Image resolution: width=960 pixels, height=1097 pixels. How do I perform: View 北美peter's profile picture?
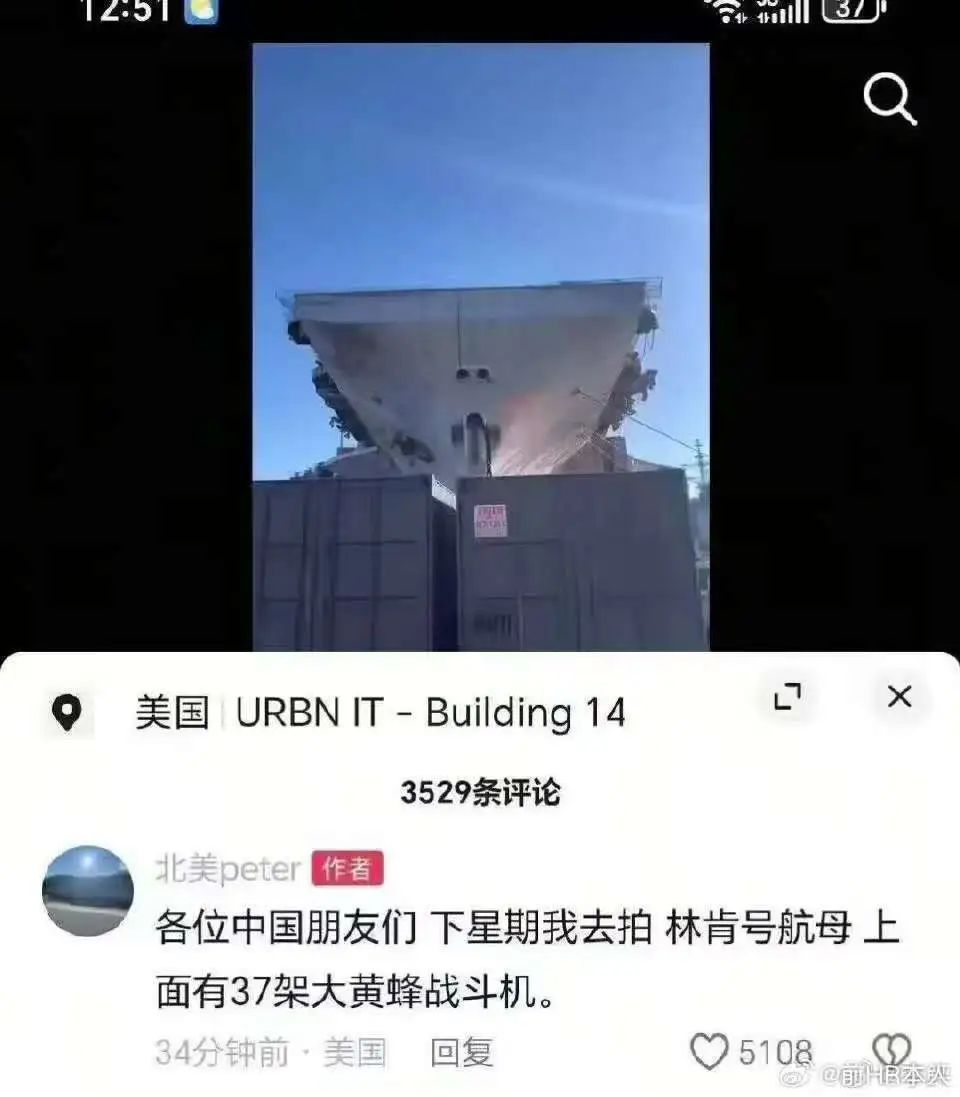point(88,890)
